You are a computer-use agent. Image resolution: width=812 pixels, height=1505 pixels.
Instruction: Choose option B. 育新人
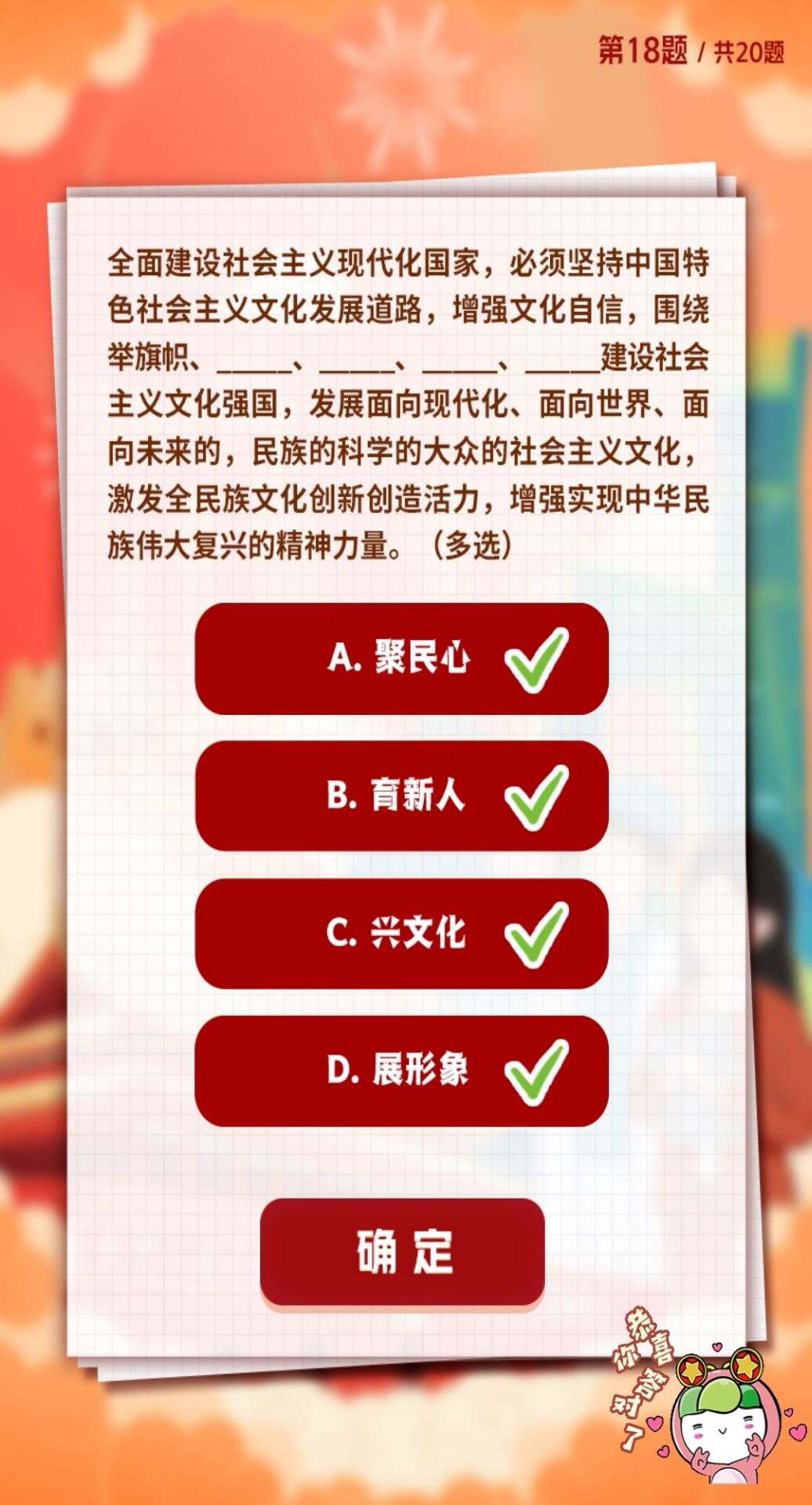tap(401, 796)
